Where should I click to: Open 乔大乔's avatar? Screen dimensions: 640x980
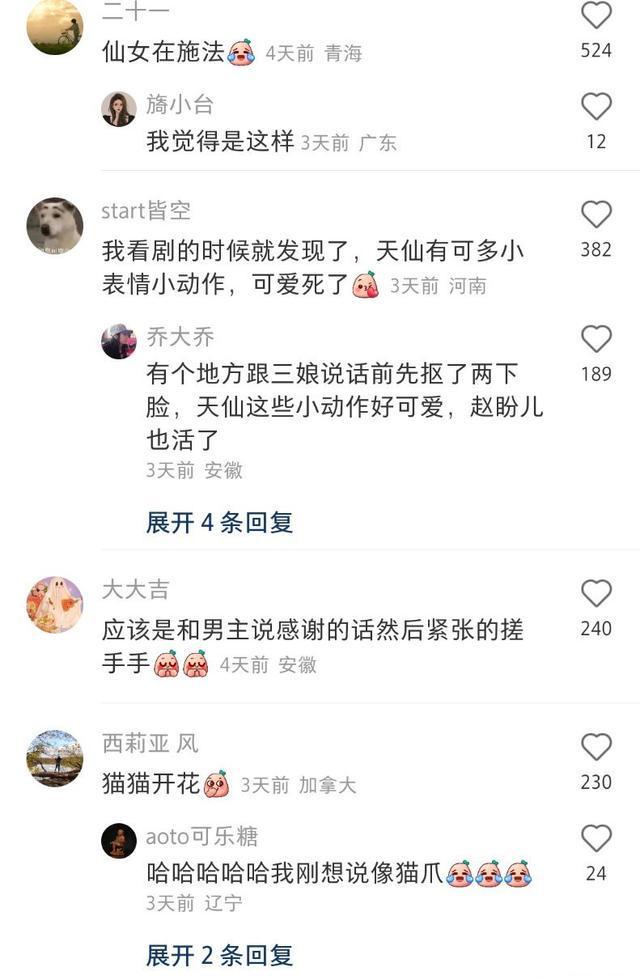[118, 341]
